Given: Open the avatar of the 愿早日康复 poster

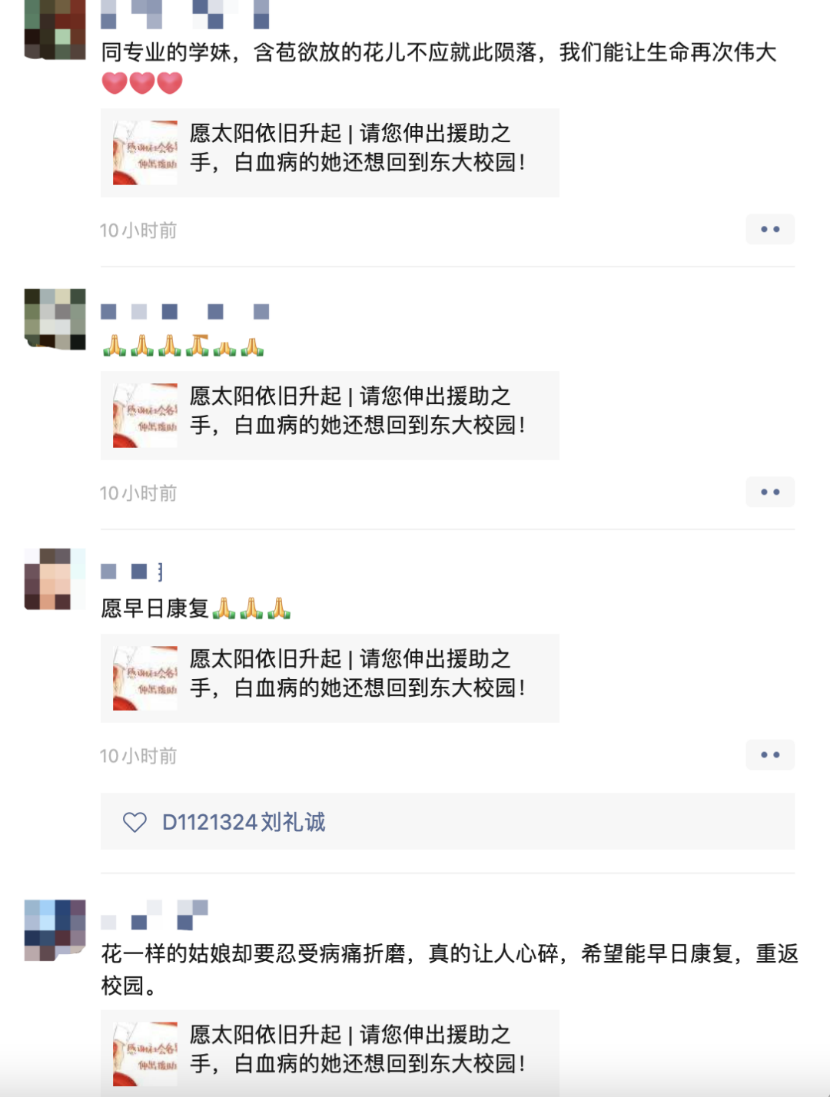Looking at the screenshot, I should pos(54,579).
